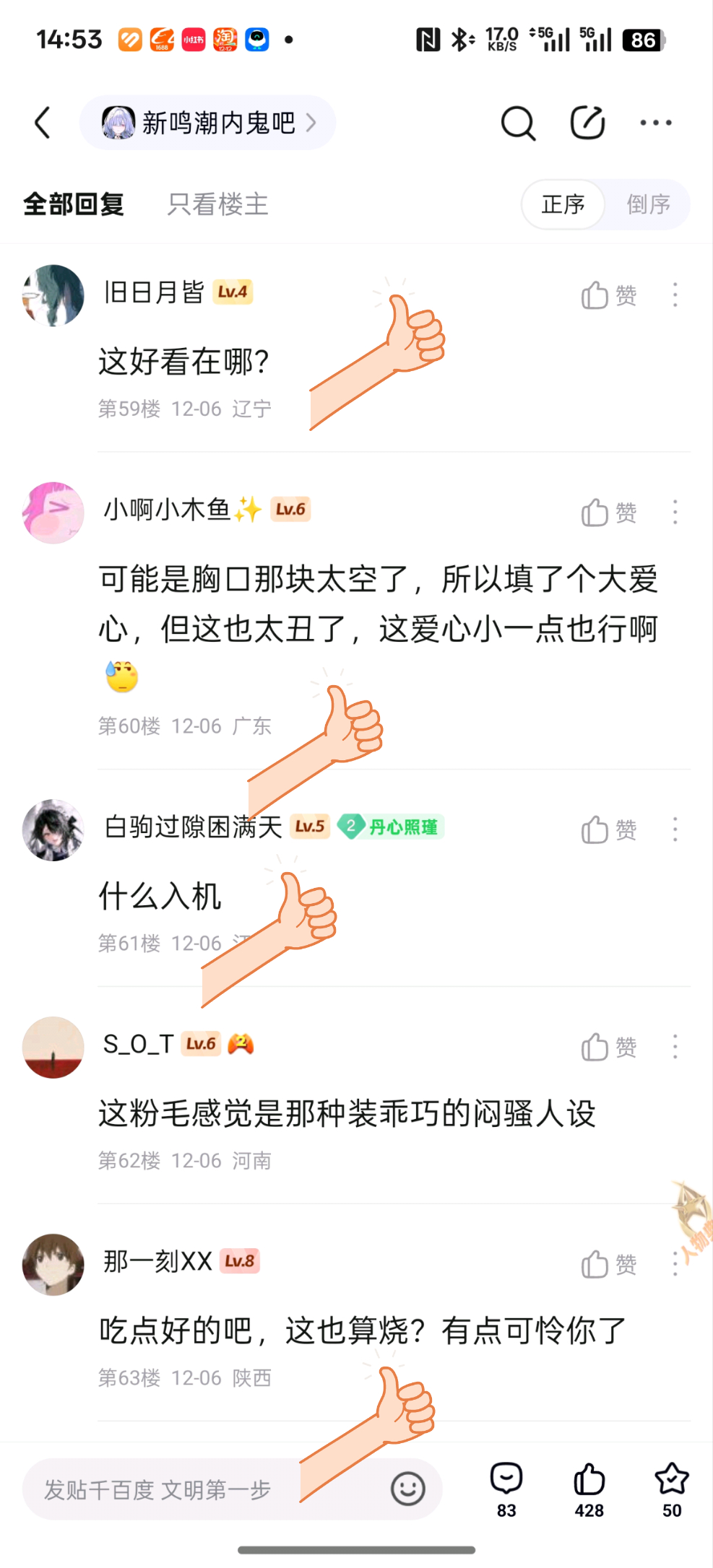Open more options for 旧日月皆's reply
713x1568 pixels.
(675, 295)
